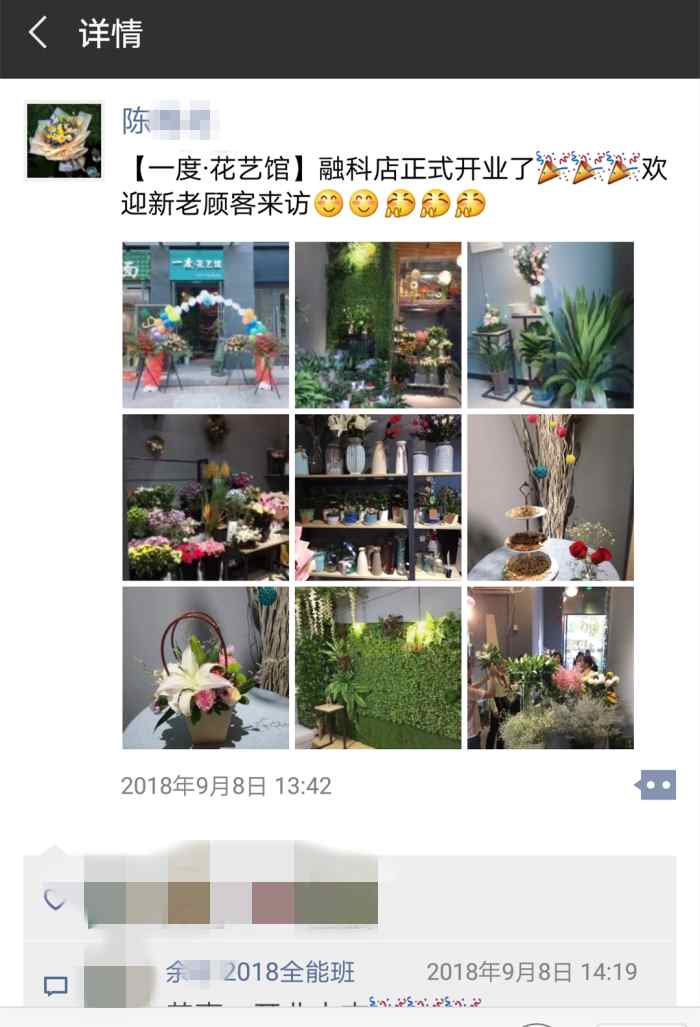Open the photo of the dessert stand table
Screen dimensions: 700x1027
(550, 497)
